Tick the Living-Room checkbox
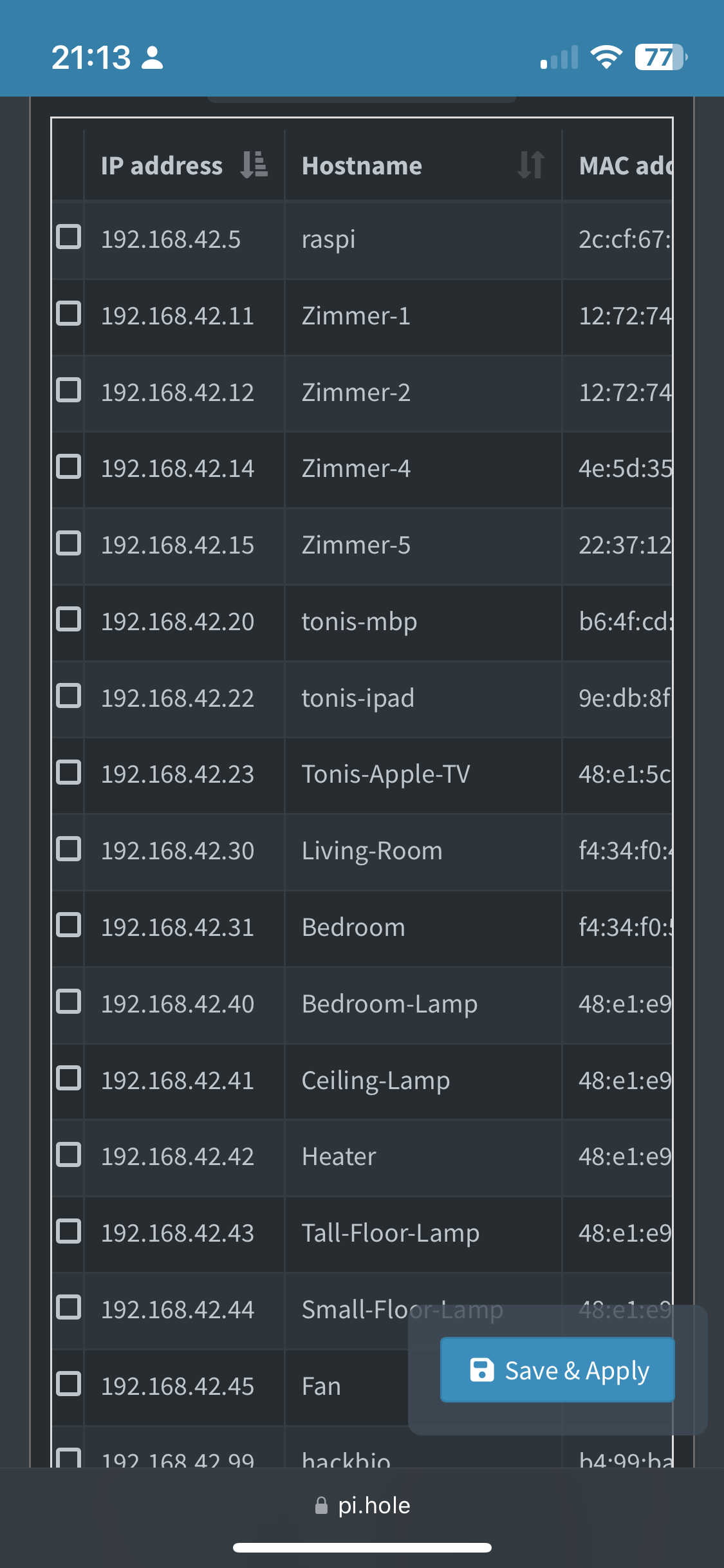The image size is (724, 1568). pyautogui.click(x=68, y=848)
